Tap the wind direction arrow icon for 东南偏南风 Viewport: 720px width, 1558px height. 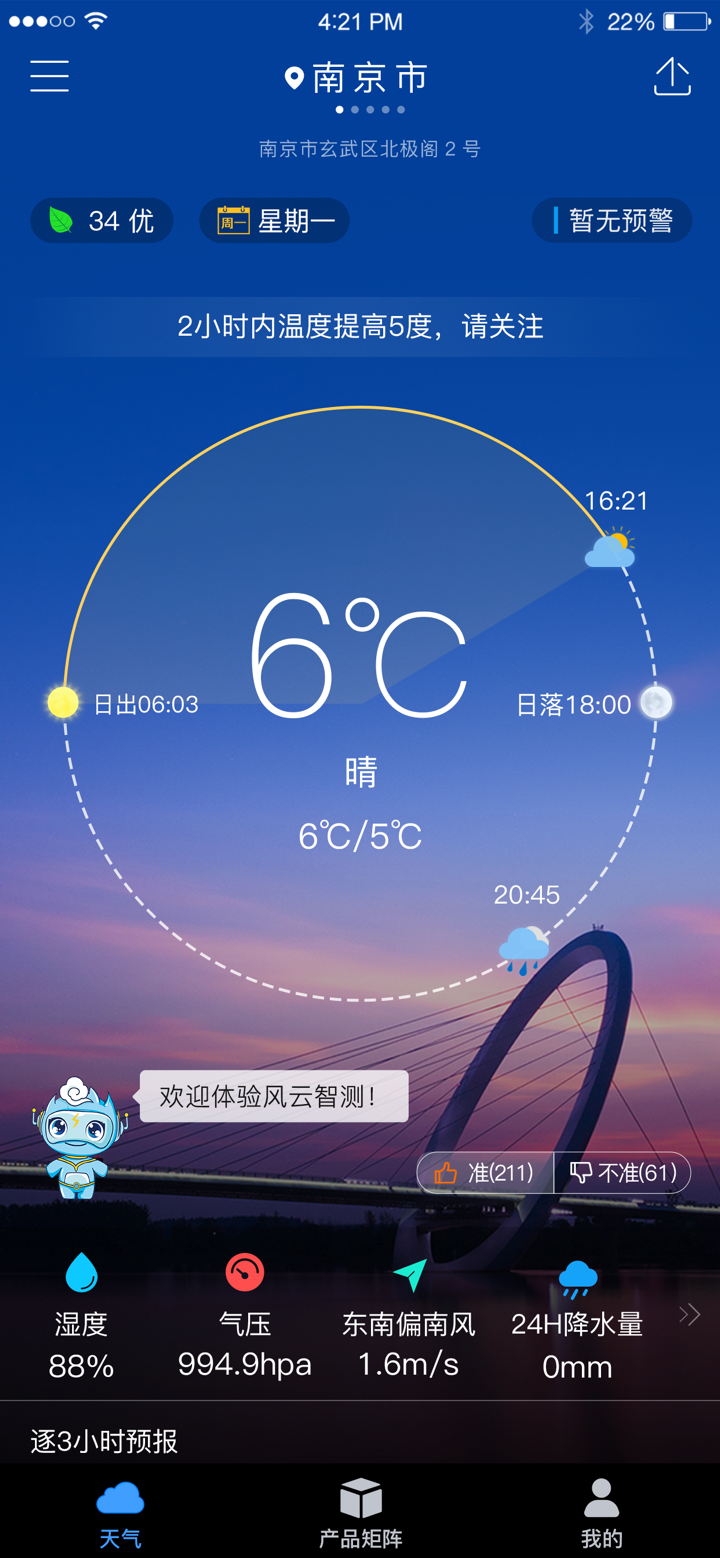pos(410,1273)
